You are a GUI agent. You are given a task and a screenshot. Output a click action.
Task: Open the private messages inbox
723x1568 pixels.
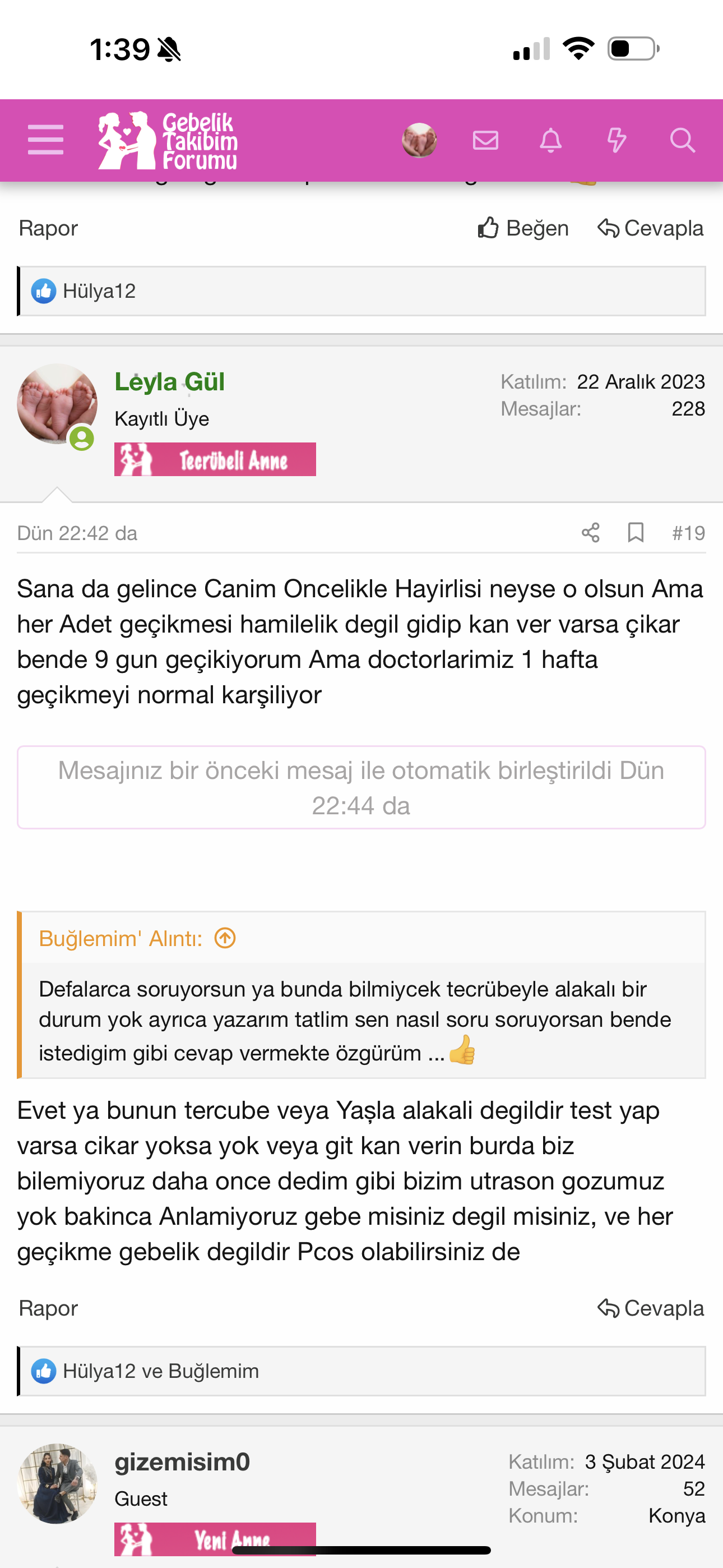pyautogui.click(x=485, y=140)
